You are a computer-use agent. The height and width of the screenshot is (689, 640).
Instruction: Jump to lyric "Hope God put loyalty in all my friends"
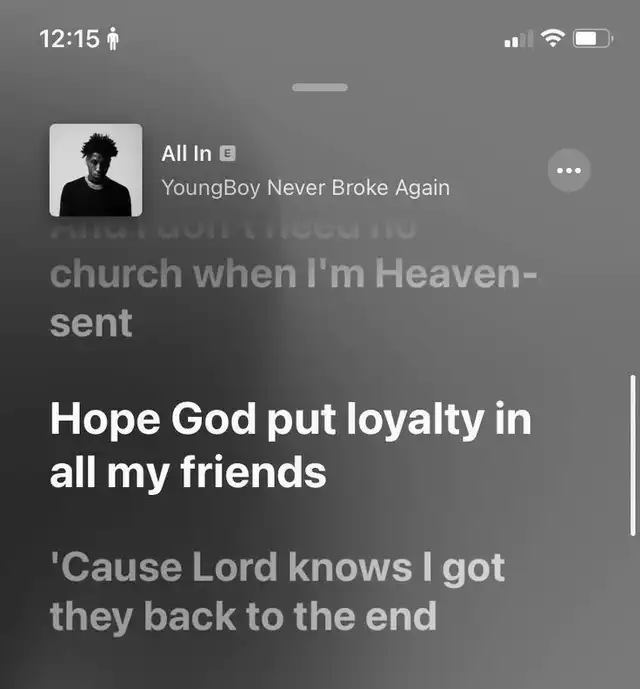[290, 445]
